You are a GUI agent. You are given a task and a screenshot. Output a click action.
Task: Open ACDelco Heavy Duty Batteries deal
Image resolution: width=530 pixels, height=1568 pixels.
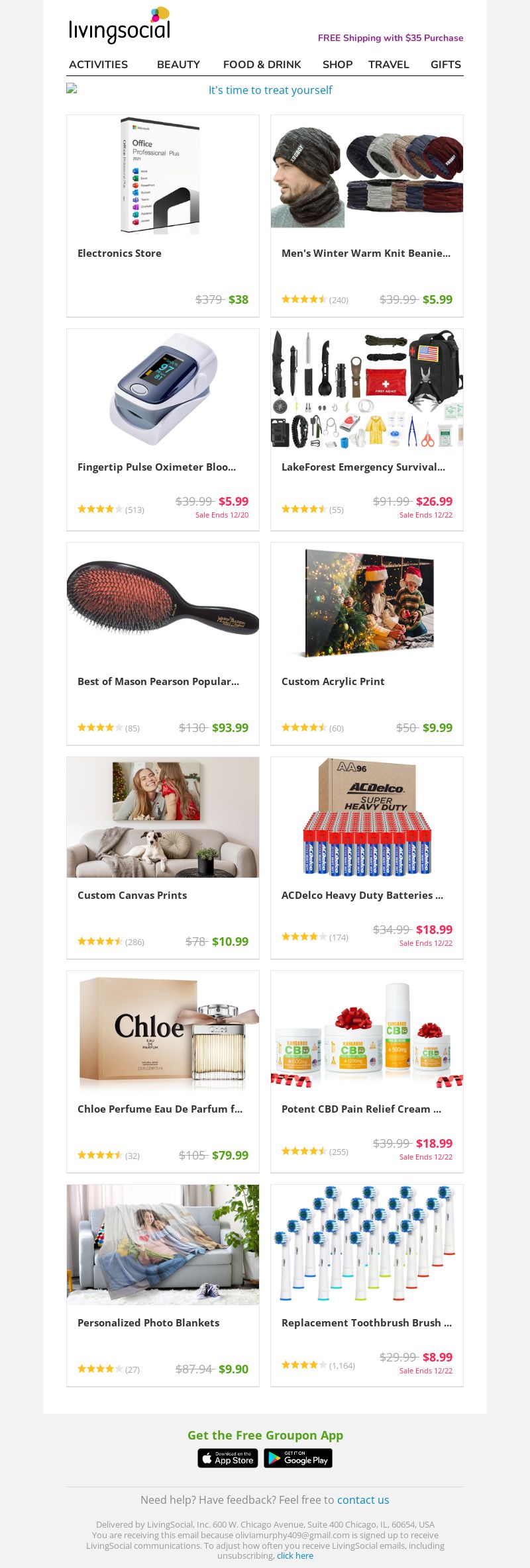pyautogui.click(x=366, y=857)
